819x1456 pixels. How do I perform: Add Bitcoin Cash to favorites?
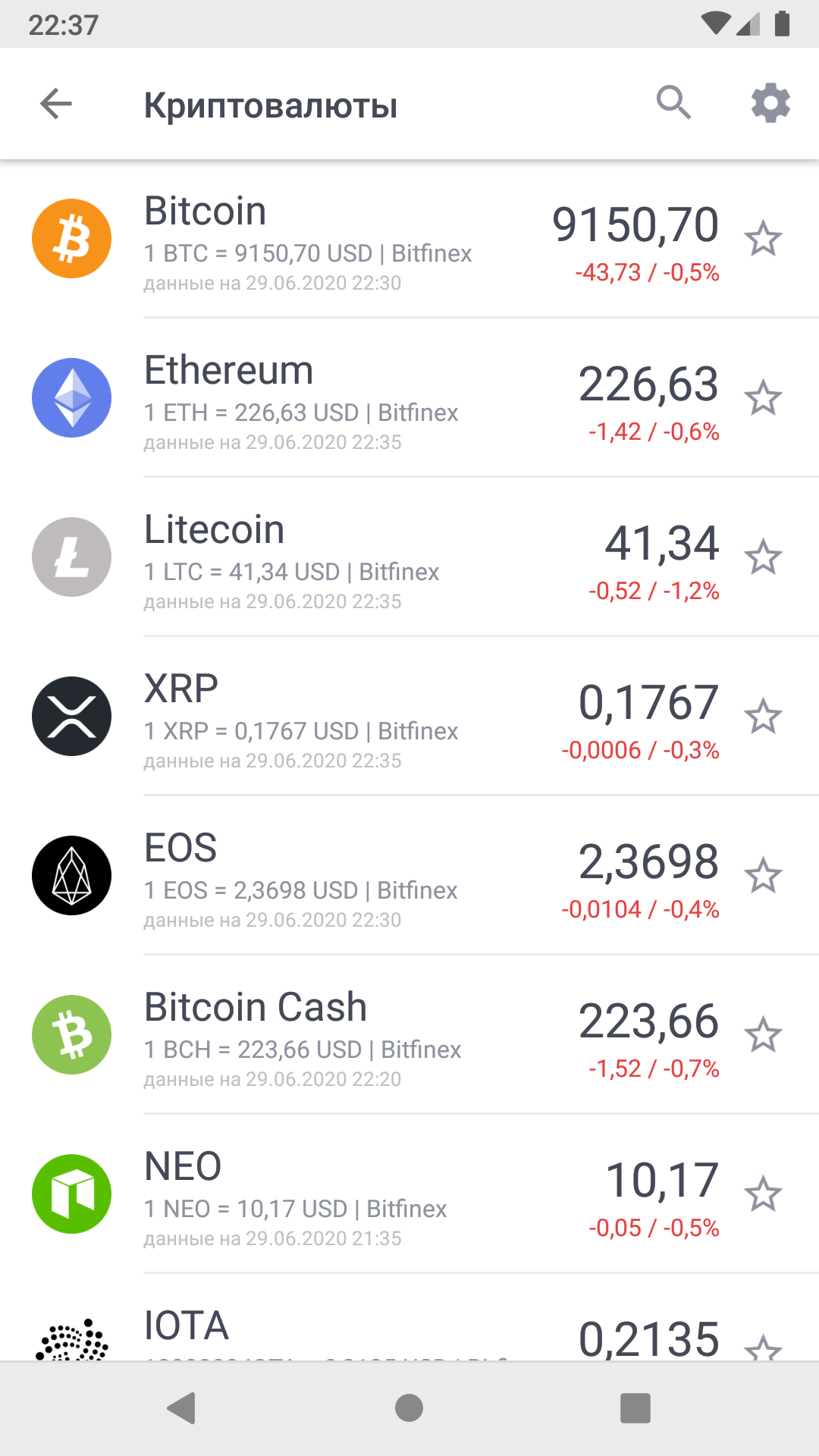point(763,1036)
